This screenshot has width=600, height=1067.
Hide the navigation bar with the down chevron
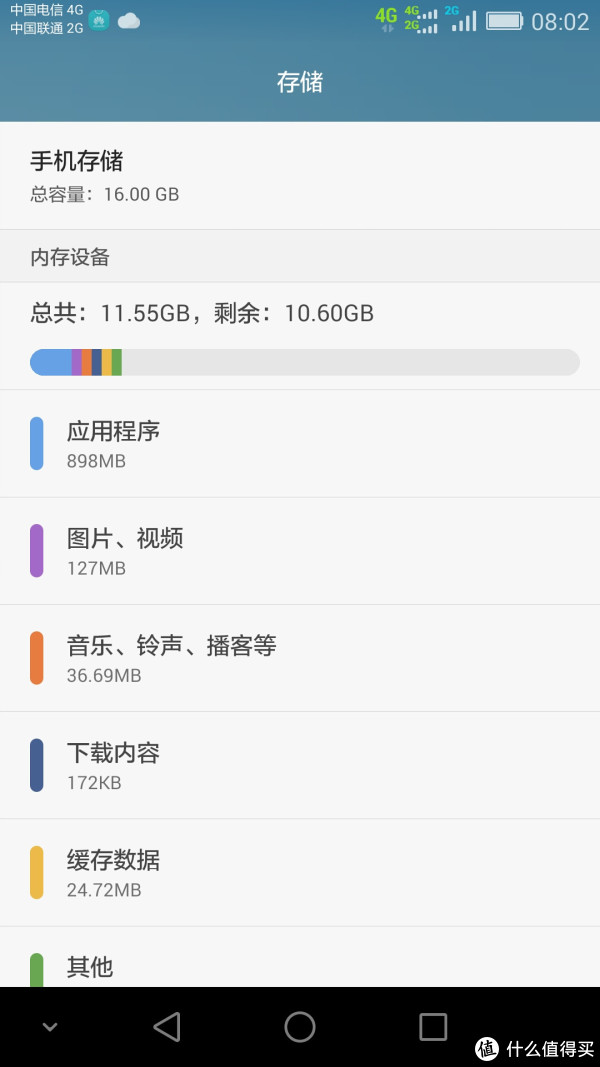click(50, 1027)
